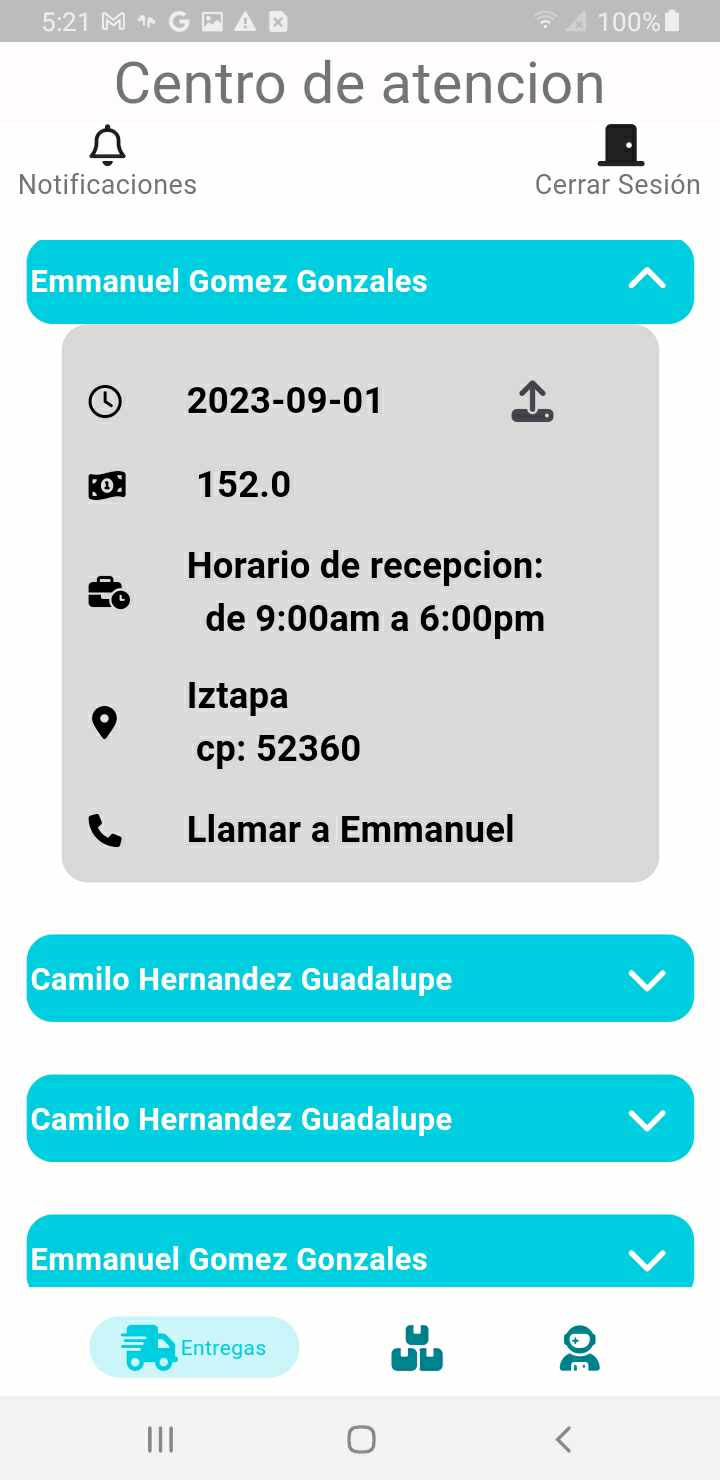
Task: Select Llamar a Emmanuel to call
Action: click(x=350, y=830)
